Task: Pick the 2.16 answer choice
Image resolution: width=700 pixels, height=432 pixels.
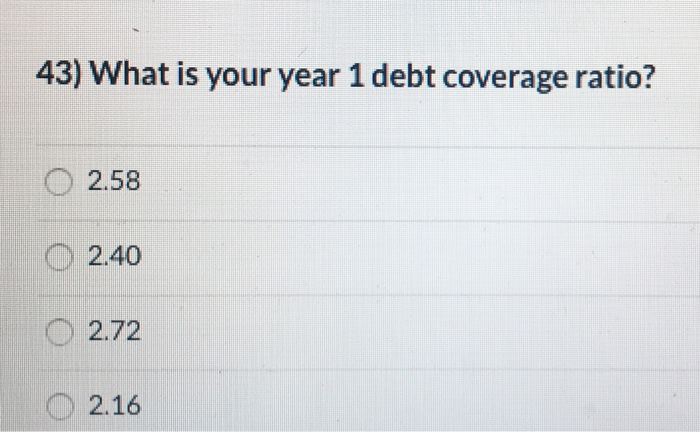Action: click(59, 406)
